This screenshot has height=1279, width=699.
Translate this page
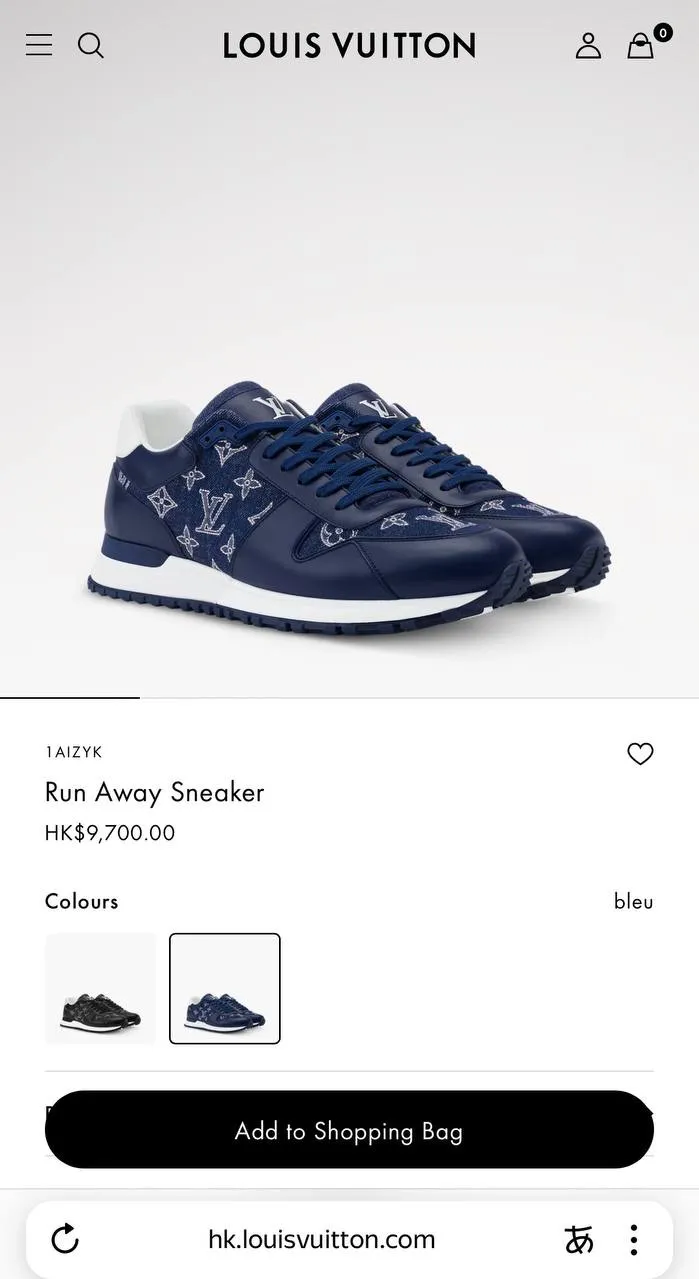(x=579, y=1240)
